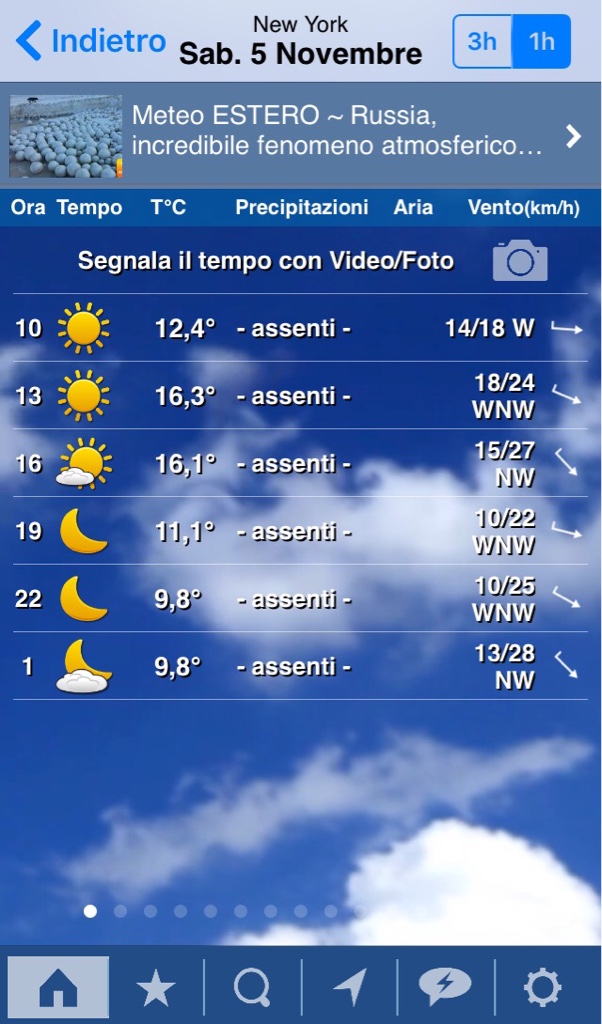
Task: Open the search magnifier tab
Action: coord(252,988)
